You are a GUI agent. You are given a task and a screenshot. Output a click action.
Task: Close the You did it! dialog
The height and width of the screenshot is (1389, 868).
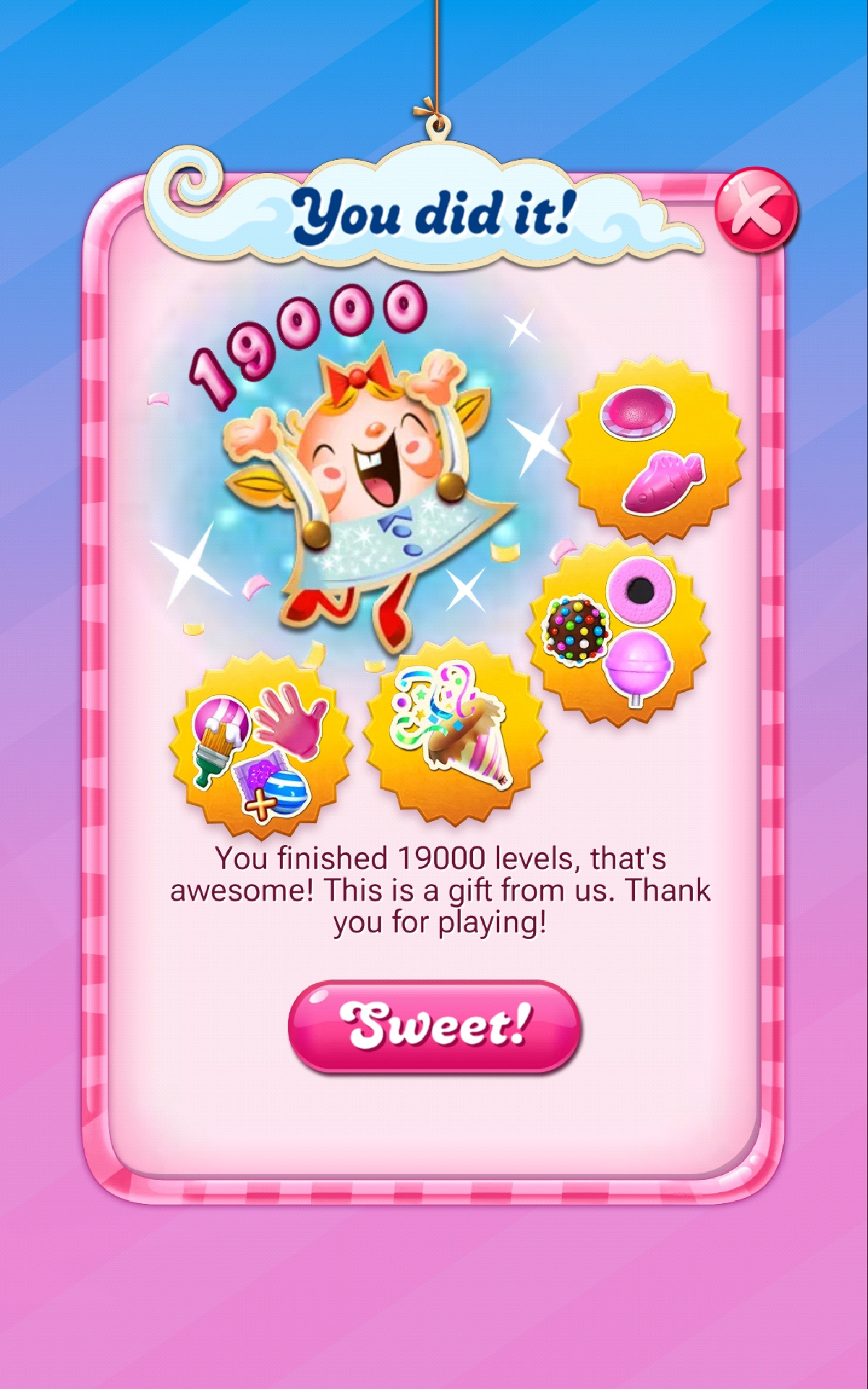(756, 210)
